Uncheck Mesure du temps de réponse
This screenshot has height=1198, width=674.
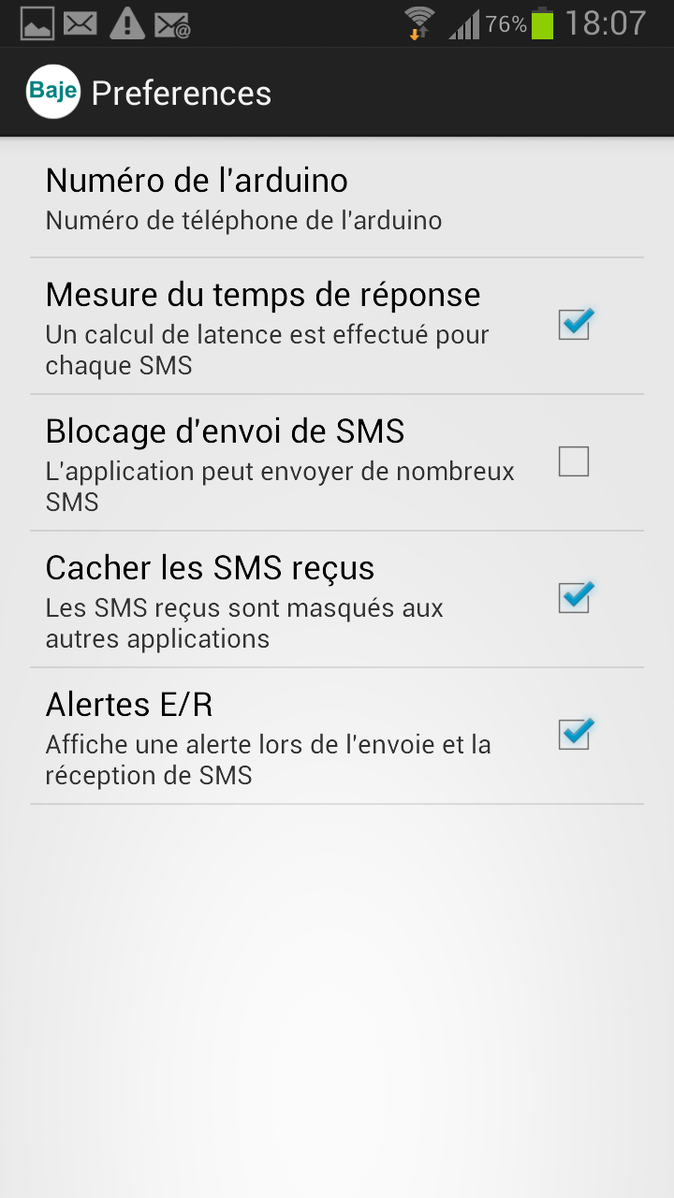click(574, 325)
